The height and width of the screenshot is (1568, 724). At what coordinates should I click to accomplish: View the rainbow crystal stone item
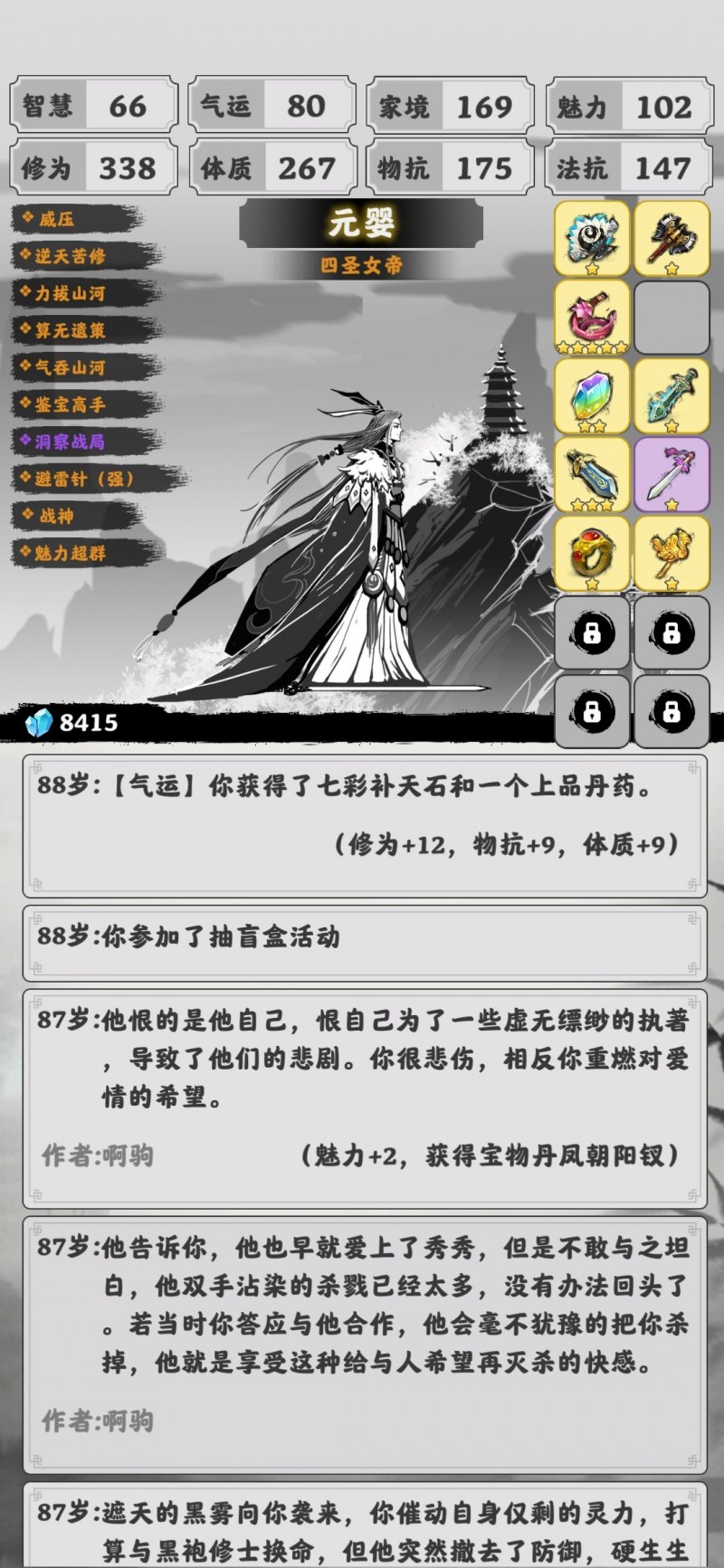point(592,395)
